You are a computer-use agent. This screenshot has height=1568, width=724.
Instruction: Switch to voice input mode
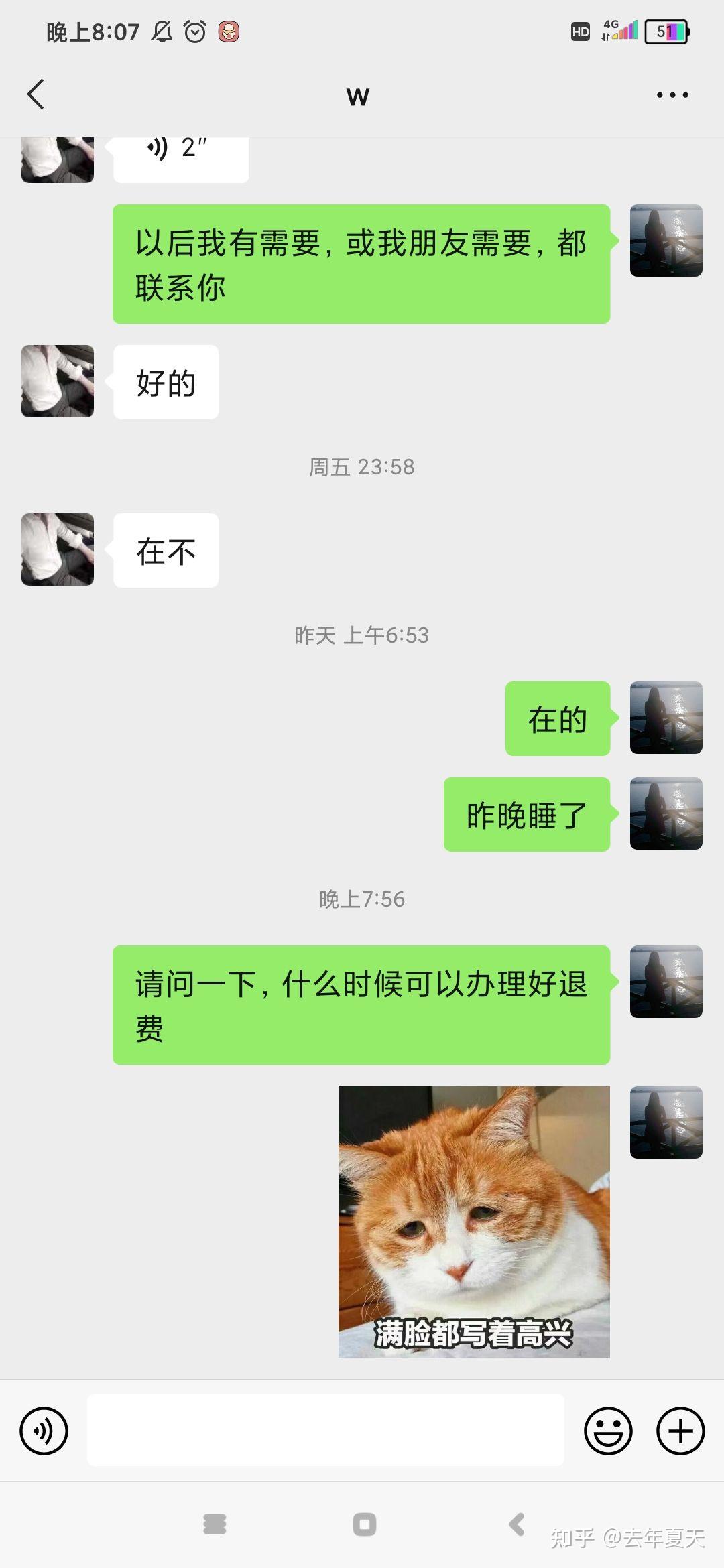(x=44, y=1431)
